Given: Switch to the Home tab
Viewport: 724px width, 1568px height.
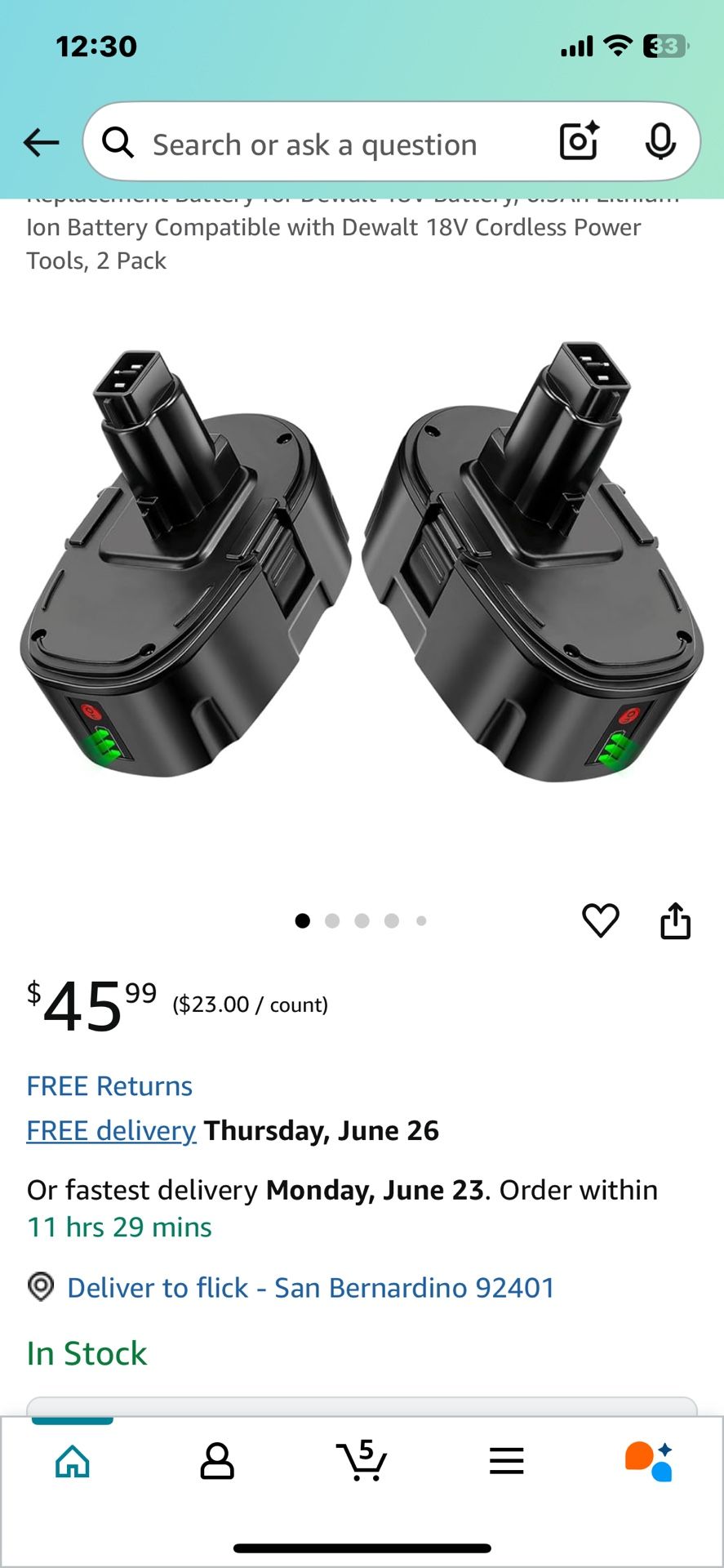Looking at the screenshot, I should click(73, 1461).
